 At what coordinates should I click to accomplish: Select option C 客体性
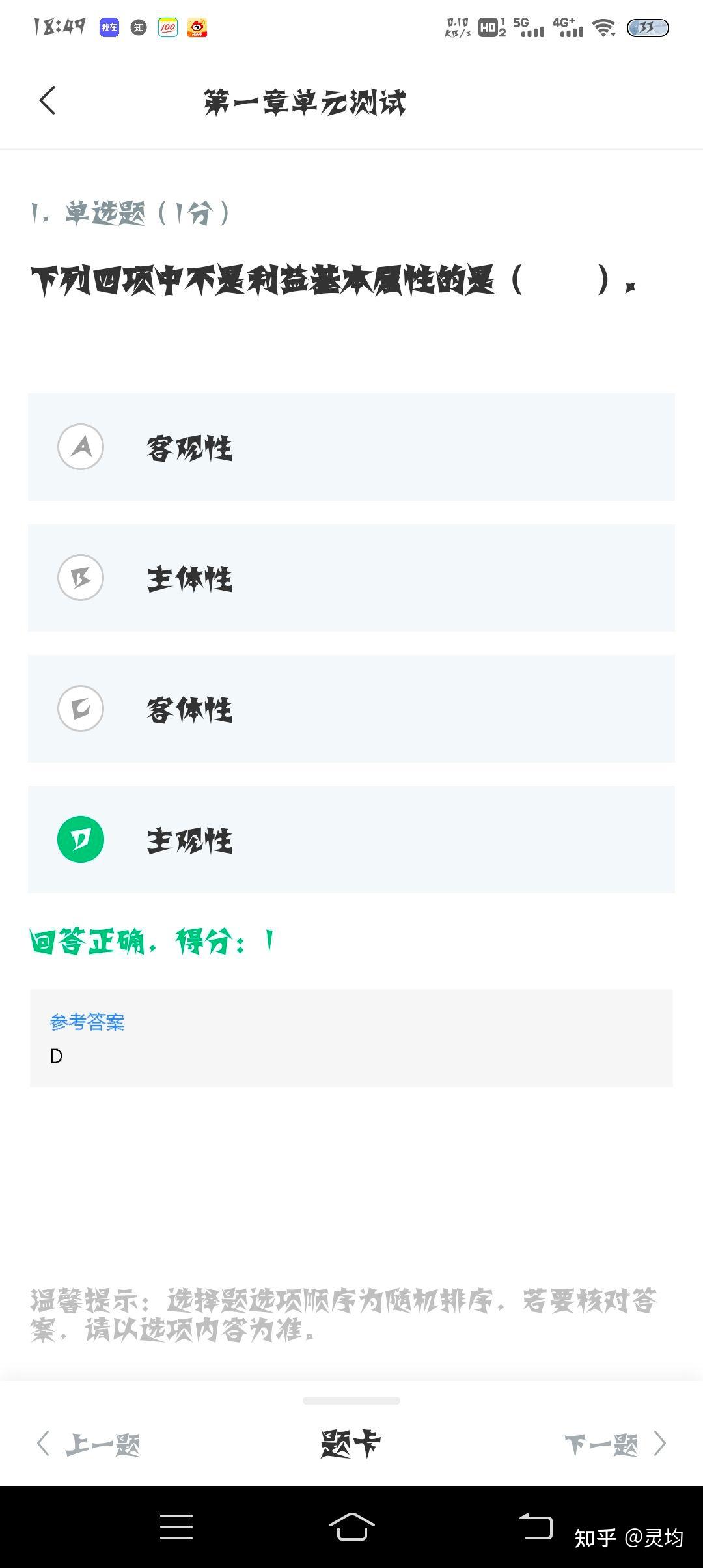[x=351, y=708]
